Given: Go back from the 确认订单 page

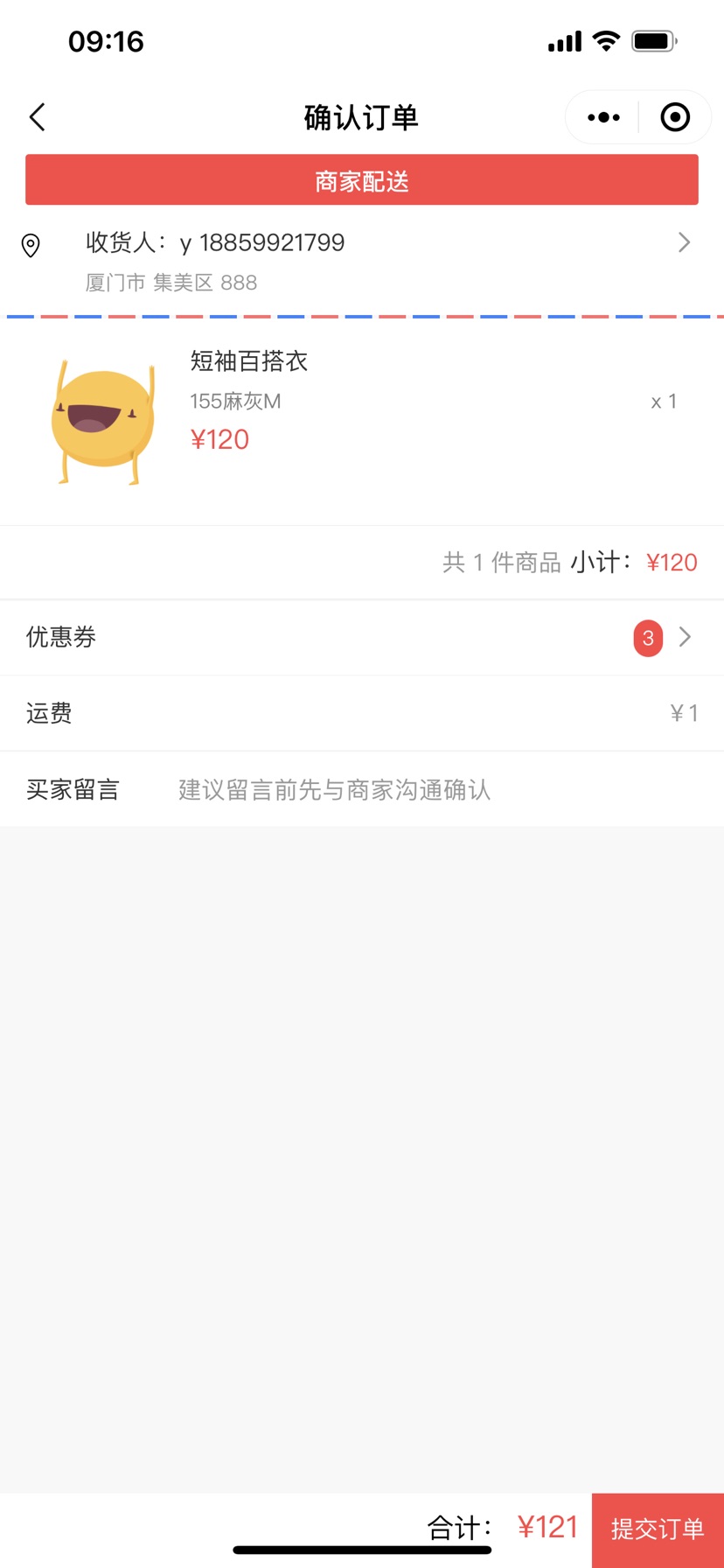Looking at the screenshot, I should tap(38, 117).
